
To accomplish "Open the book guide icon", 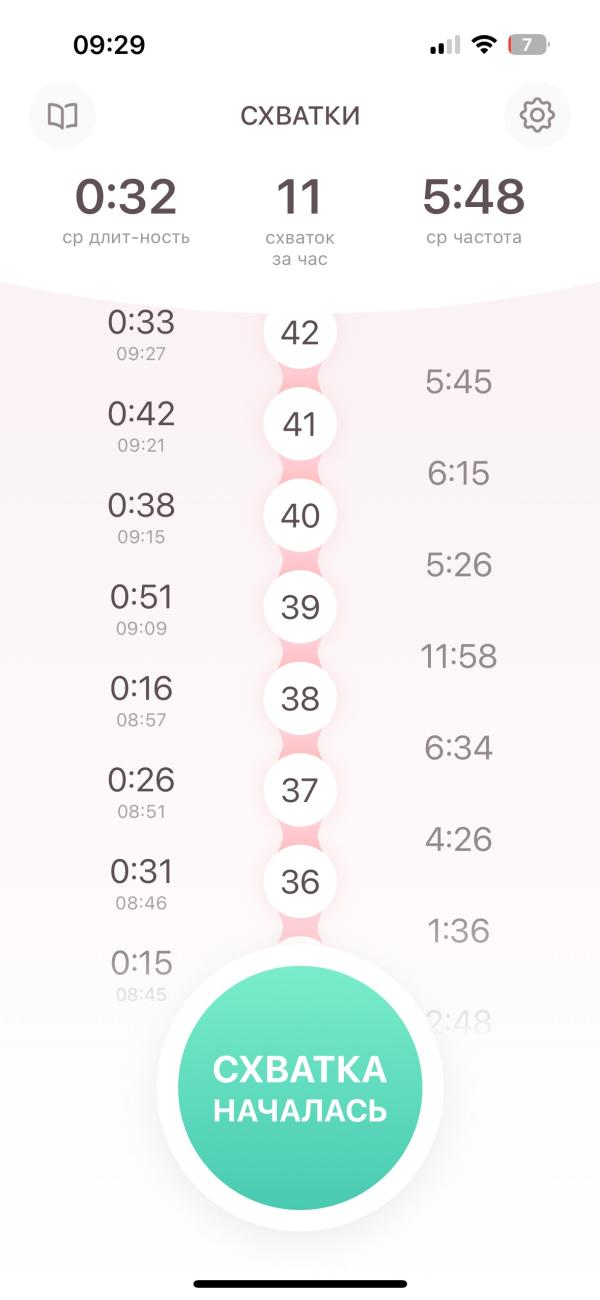I will pos(63,115).
